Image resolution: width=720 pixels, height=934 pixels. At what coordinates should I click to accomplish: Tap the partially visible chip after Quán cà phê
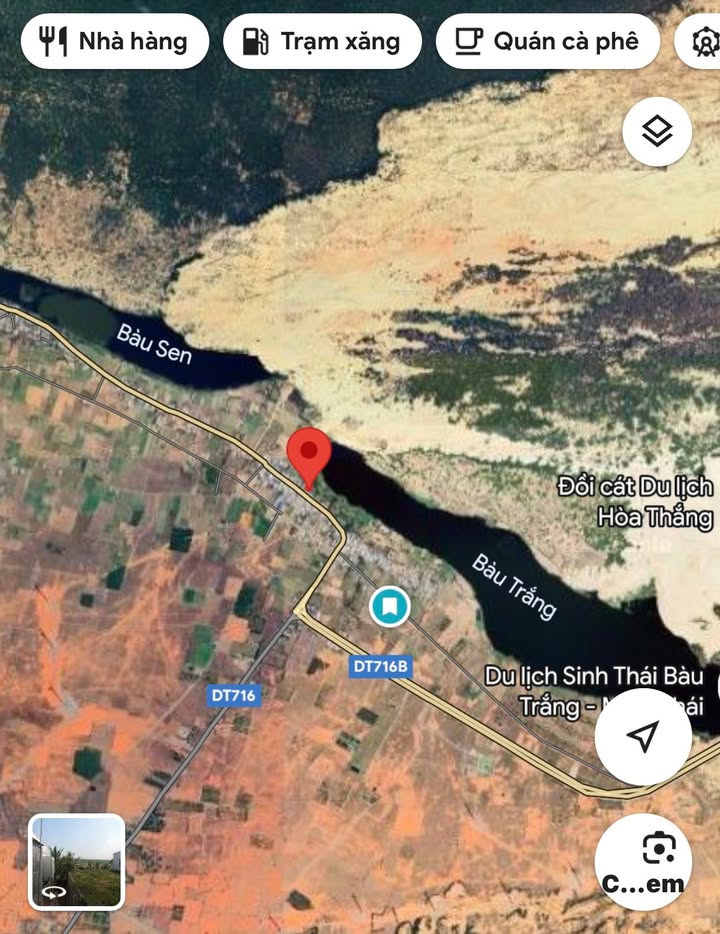click(704, 41)
